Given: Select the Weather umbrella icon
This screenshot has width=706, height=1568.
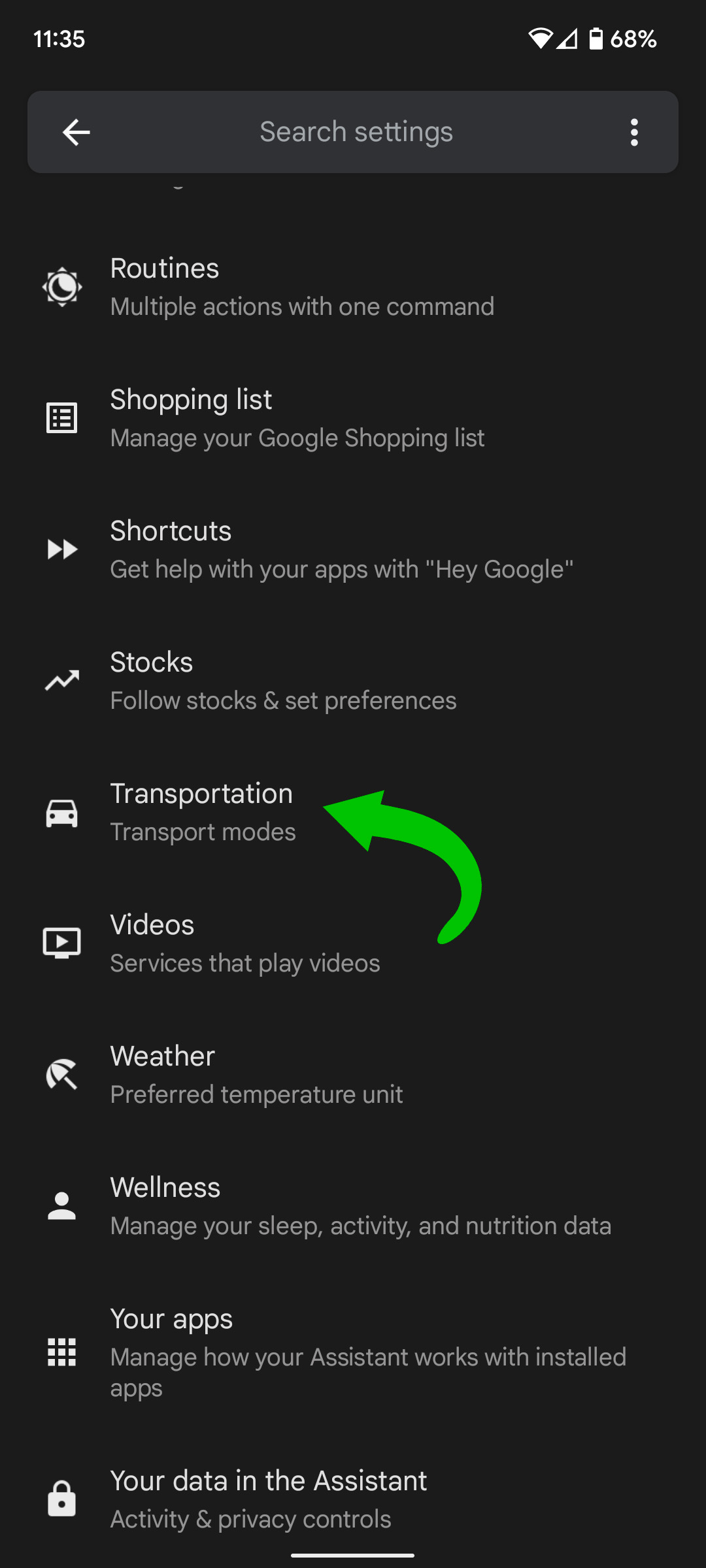Looking at the screenshot, I should point(63,1074).
